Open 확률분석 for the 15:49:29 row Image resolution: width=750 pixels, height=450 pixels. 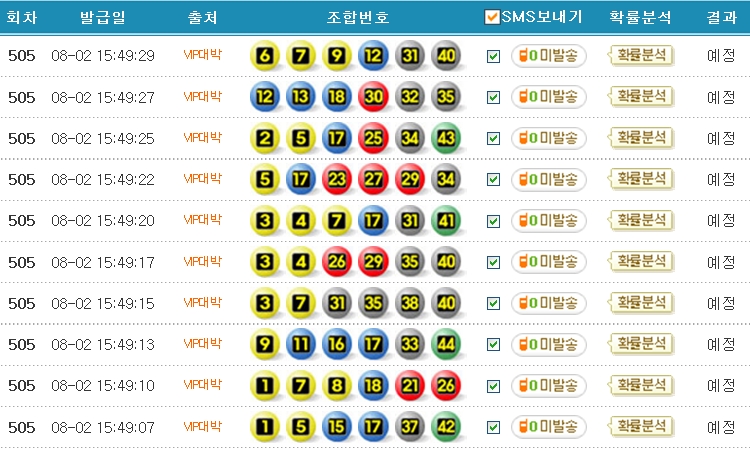coord(641,55)
